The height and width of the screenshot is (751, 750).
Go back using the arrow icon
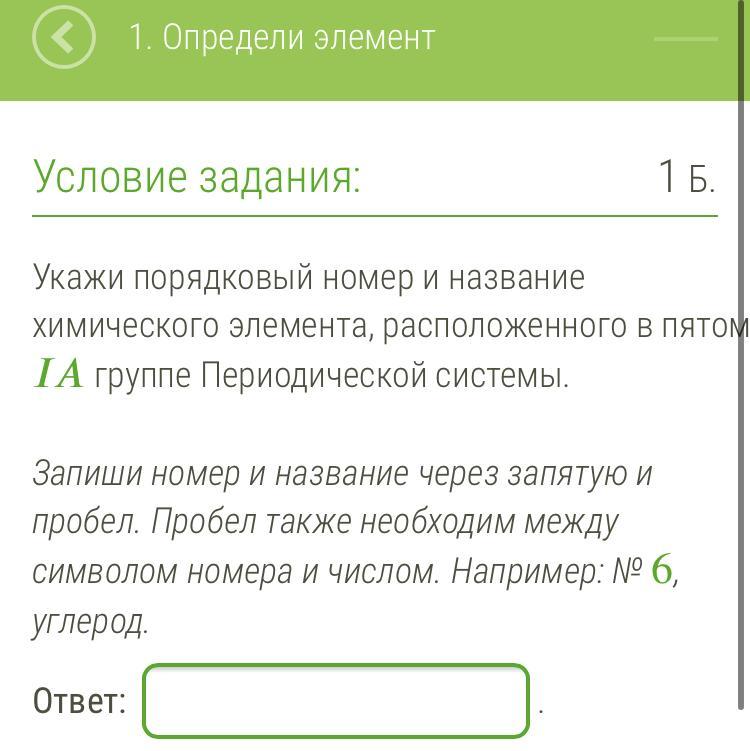[63, 38]
